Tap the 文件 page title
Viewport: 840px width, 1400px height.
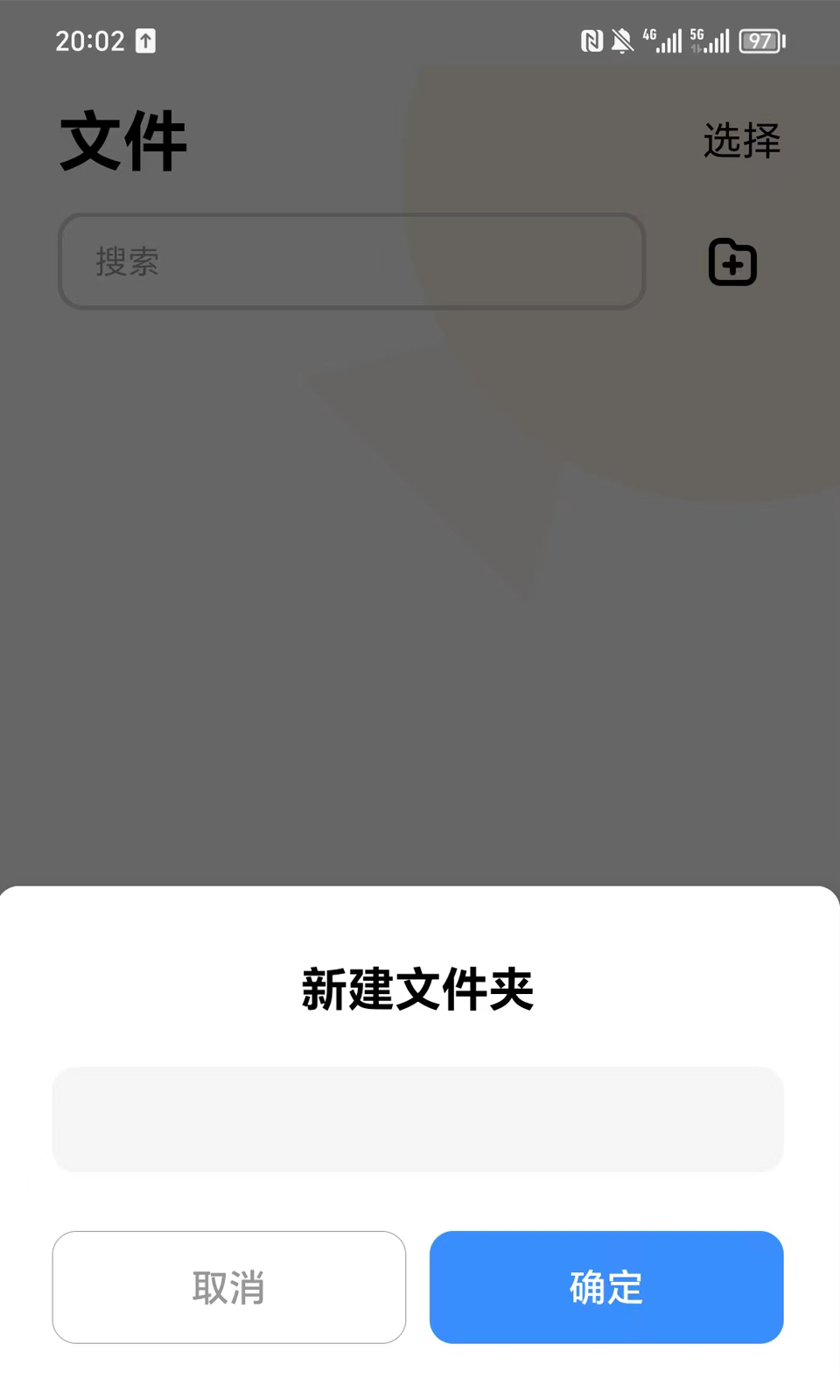pyautogui.click(x=122, y=142)
